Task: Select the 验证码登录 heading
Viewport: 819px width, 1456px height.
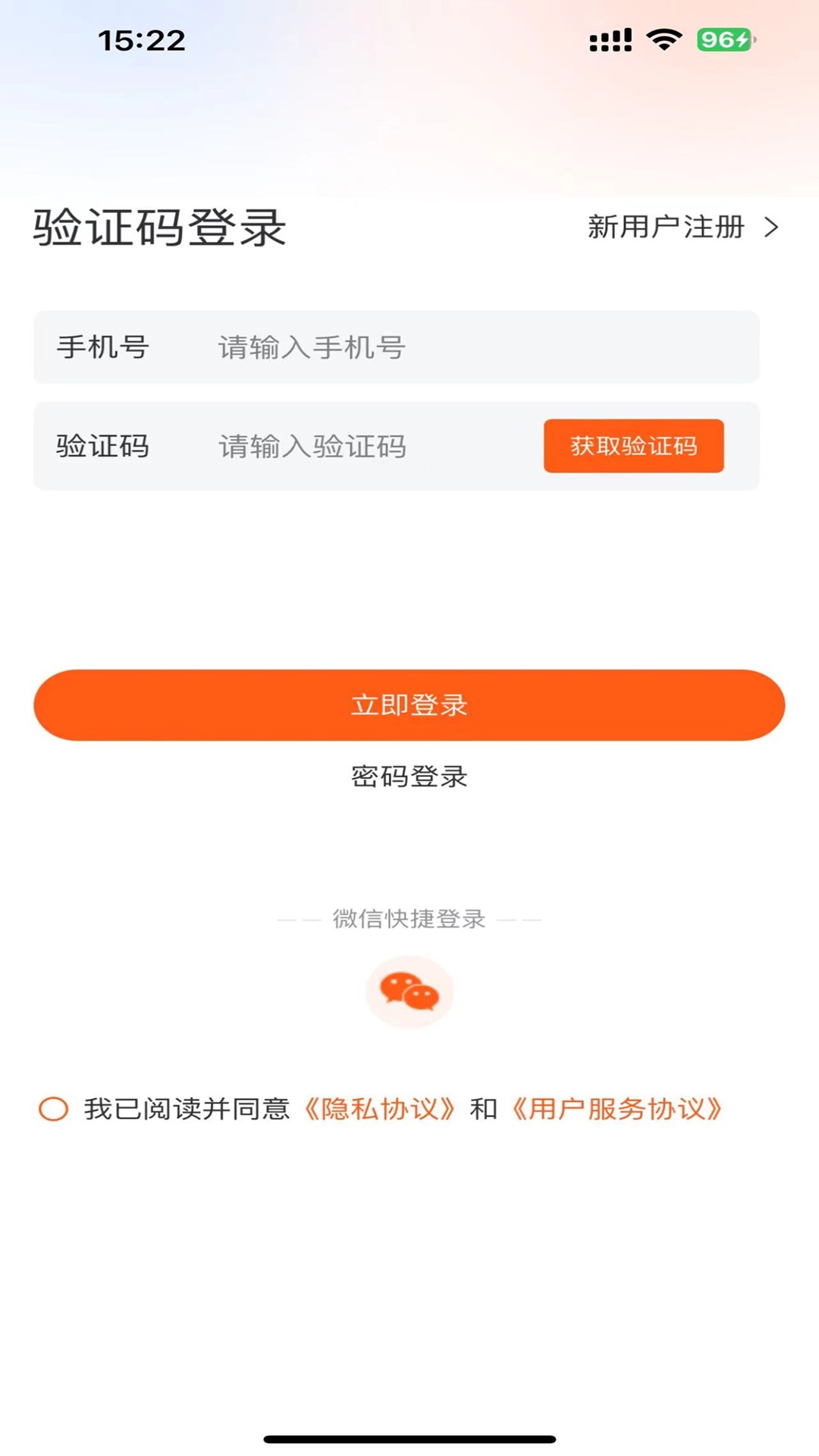Action: point(158,227)
